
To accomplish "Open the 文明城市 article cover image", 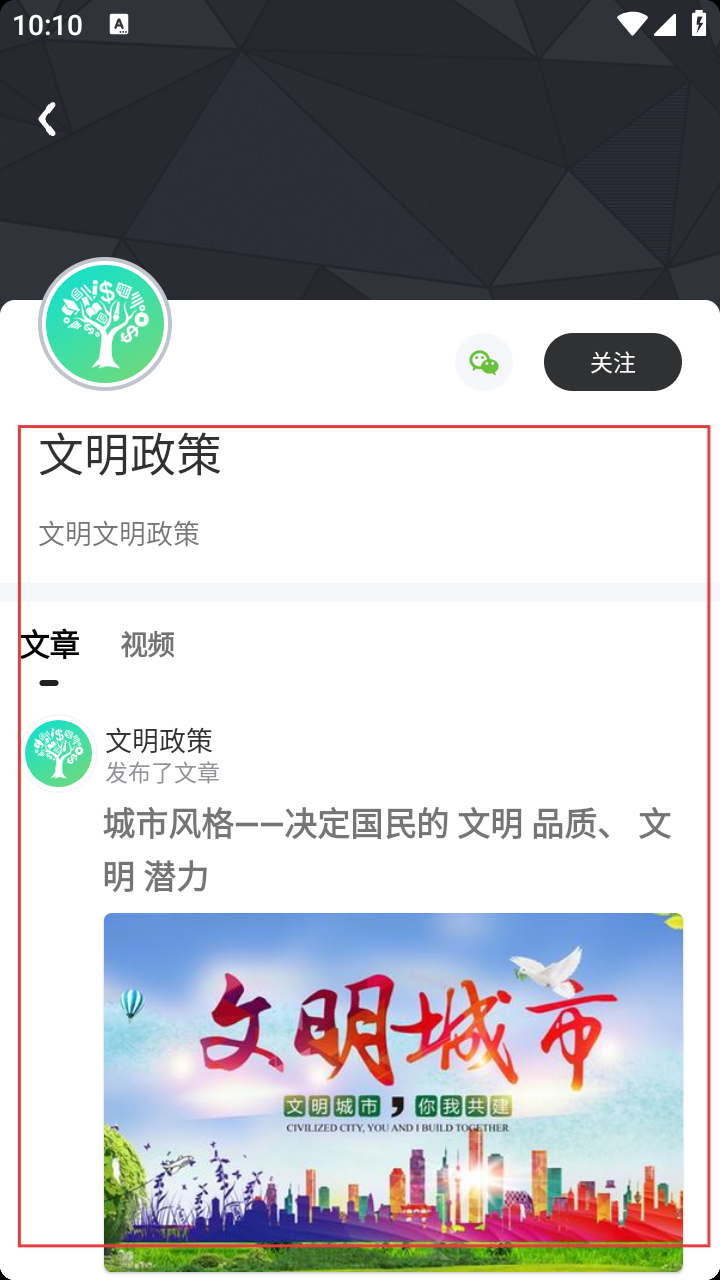I will (393, 1090).
